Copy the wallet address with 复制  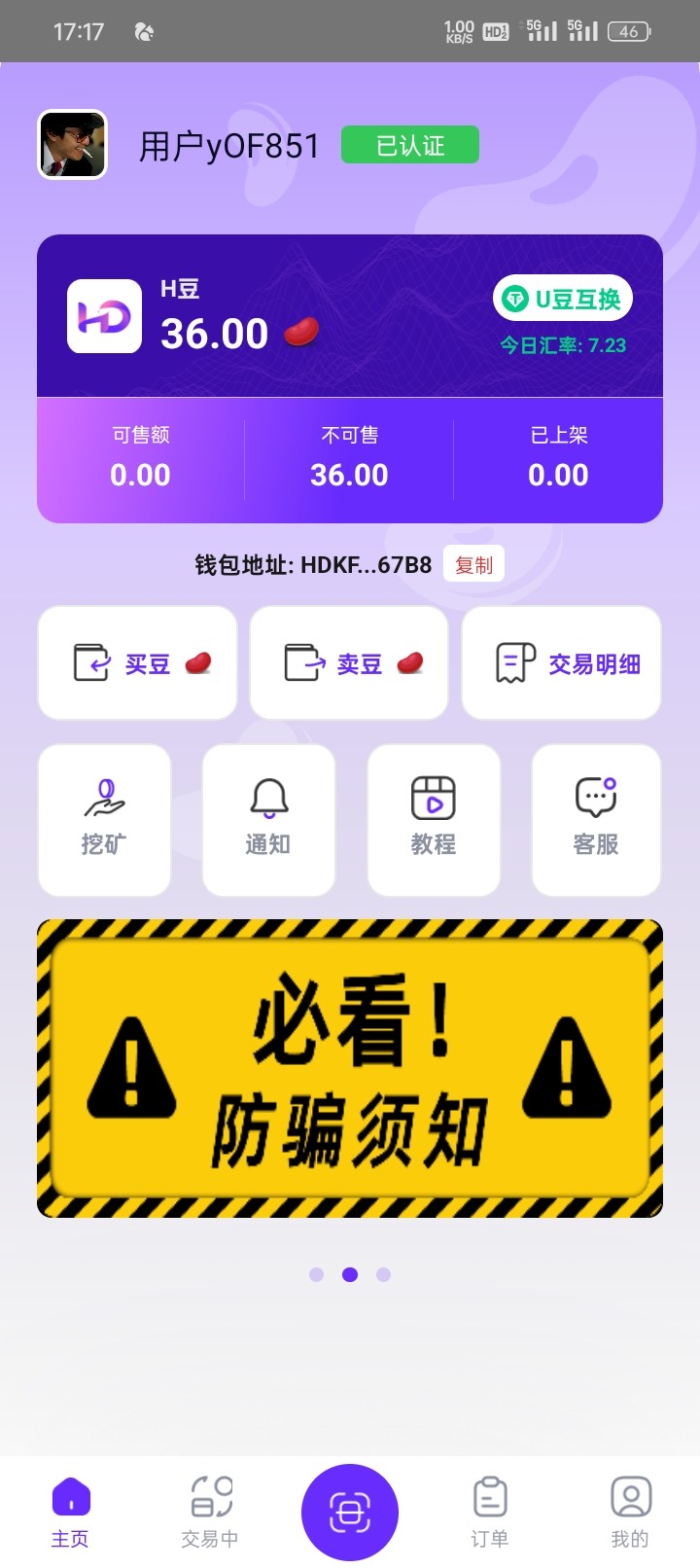(473, 564)
